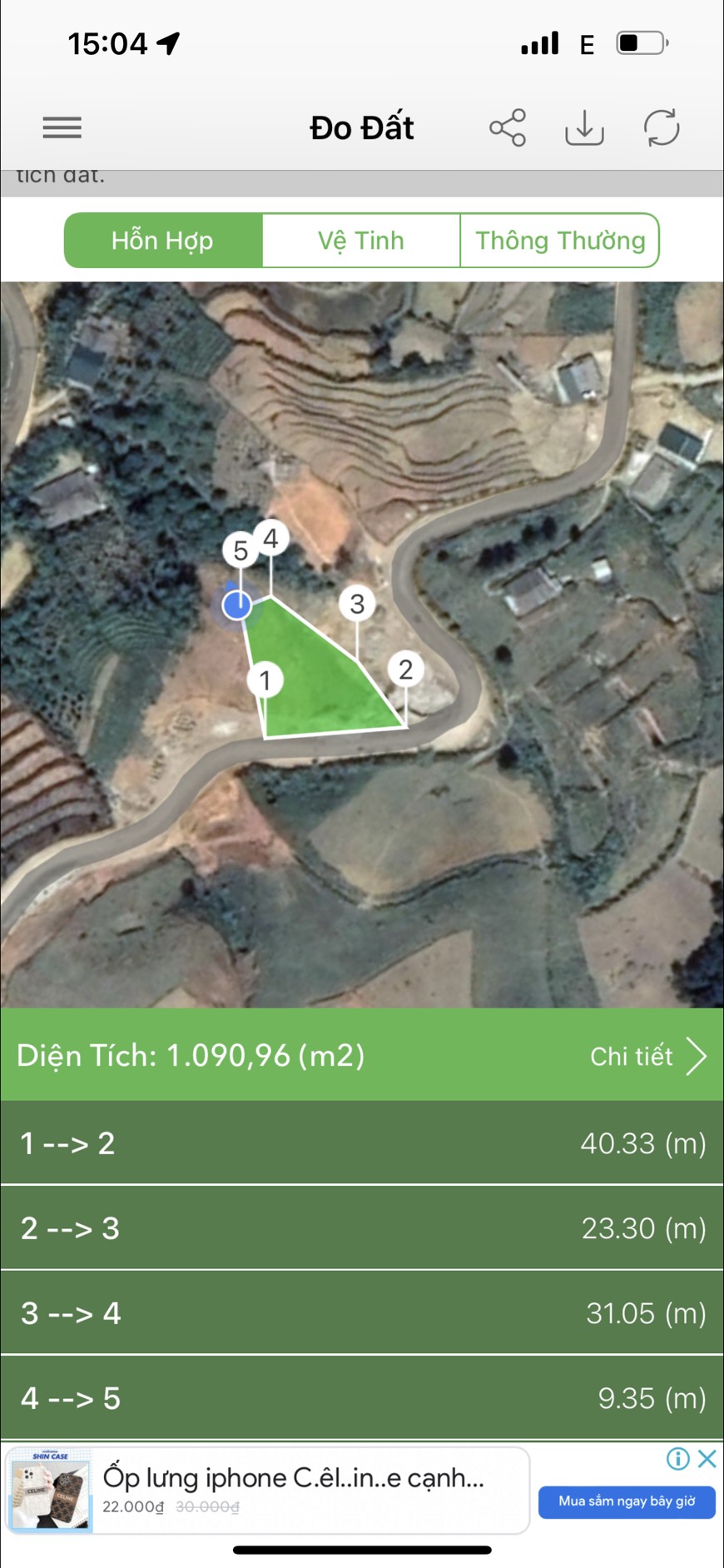
Task: Open the ad info icon
Action: click(x=678, y=1459)
